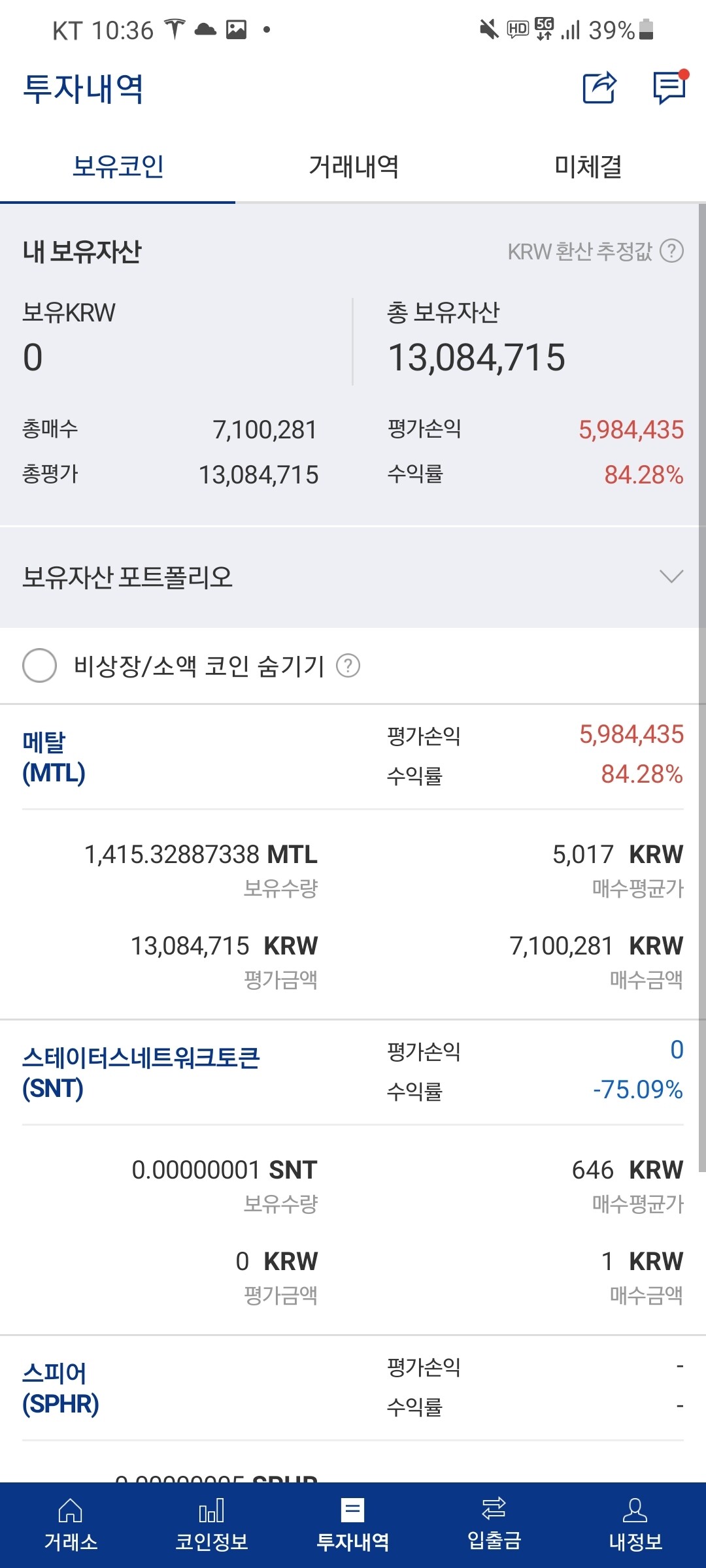
Task: Switch to the 미체결 tab
Action: (x=588, y=167)
